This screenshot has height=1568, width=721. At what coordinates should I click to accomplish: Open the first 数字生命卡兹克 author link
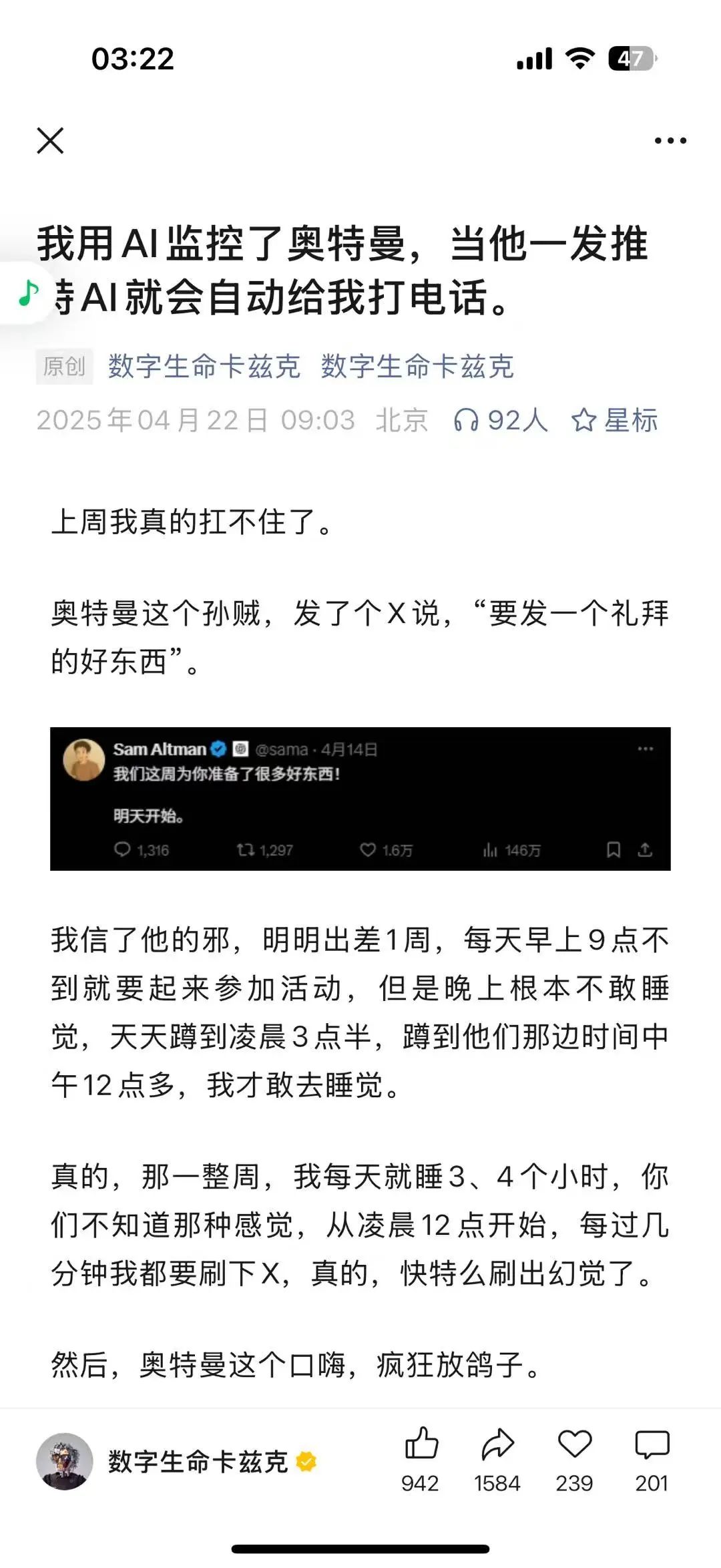[204, 367]
